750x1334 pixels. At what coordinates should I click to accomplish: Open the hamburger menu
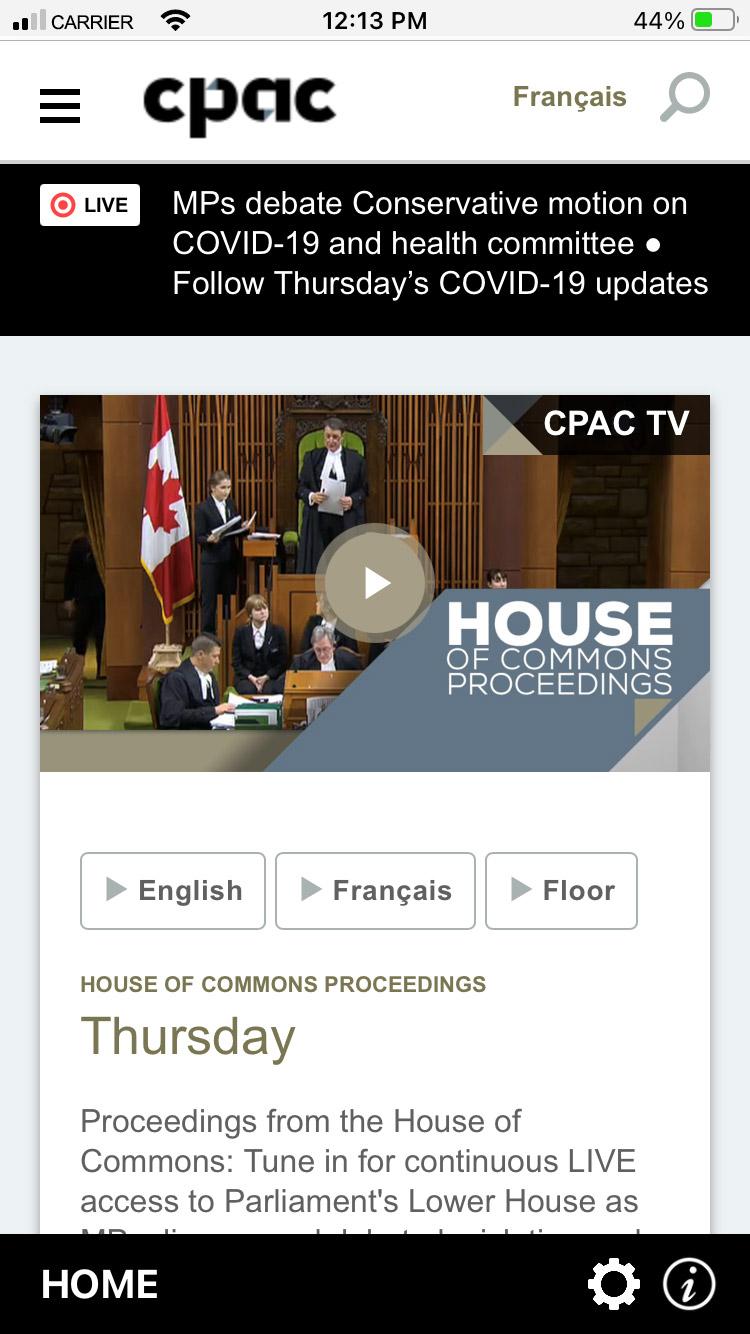60,104
